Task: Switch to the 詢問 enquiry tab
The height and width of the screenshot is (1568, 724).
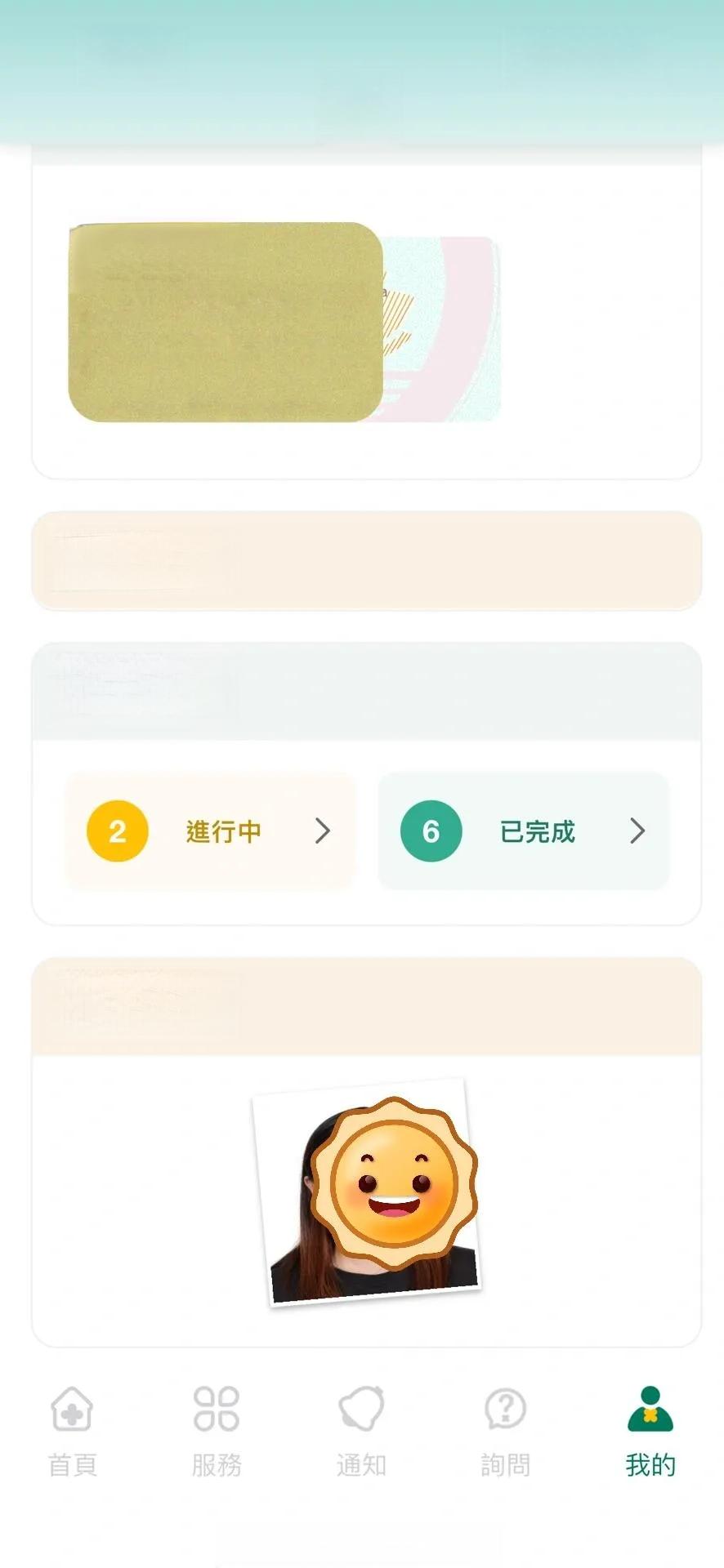Action: pyautogui.click(x=505, y=1431)
